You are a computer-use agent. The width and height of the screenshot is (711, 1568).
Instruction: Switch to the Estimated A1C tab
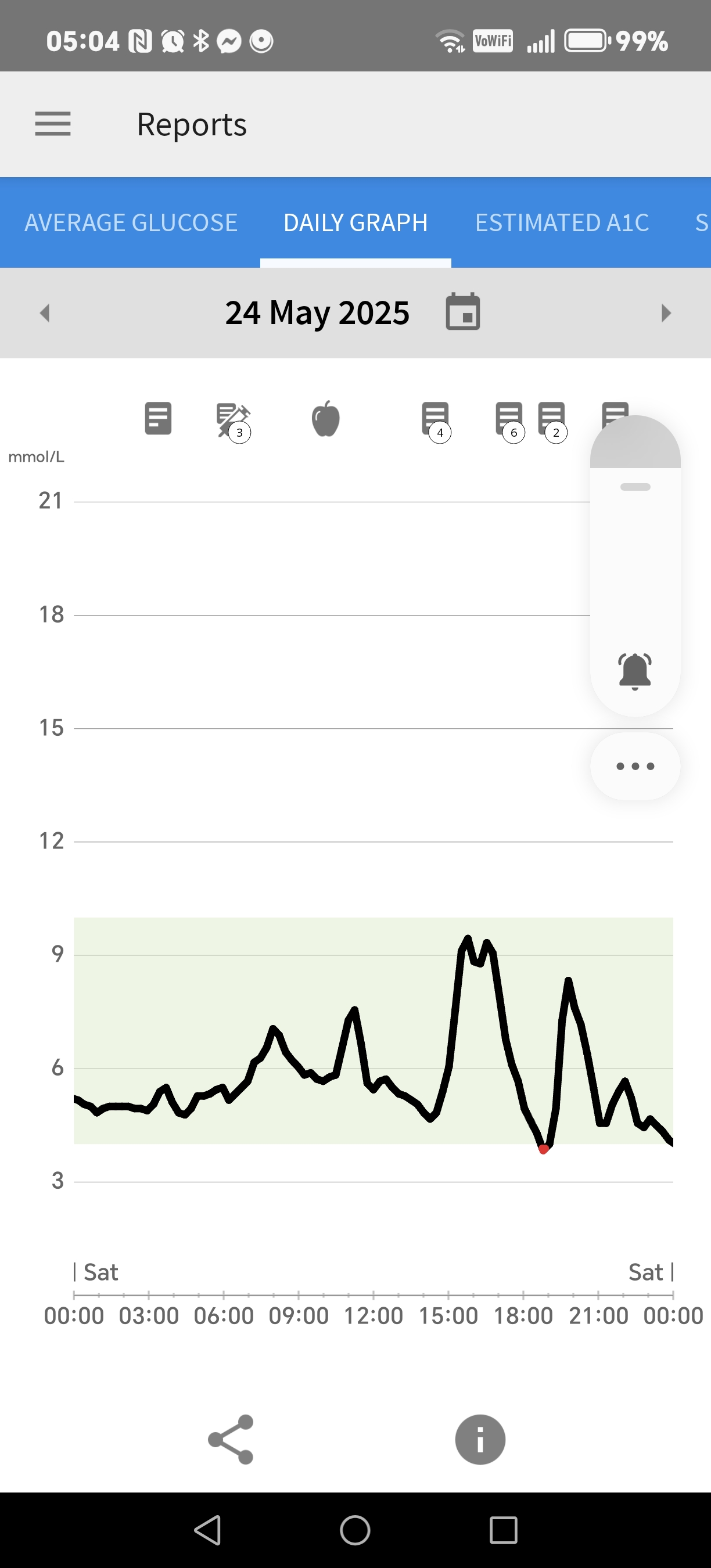pos(562,223)
